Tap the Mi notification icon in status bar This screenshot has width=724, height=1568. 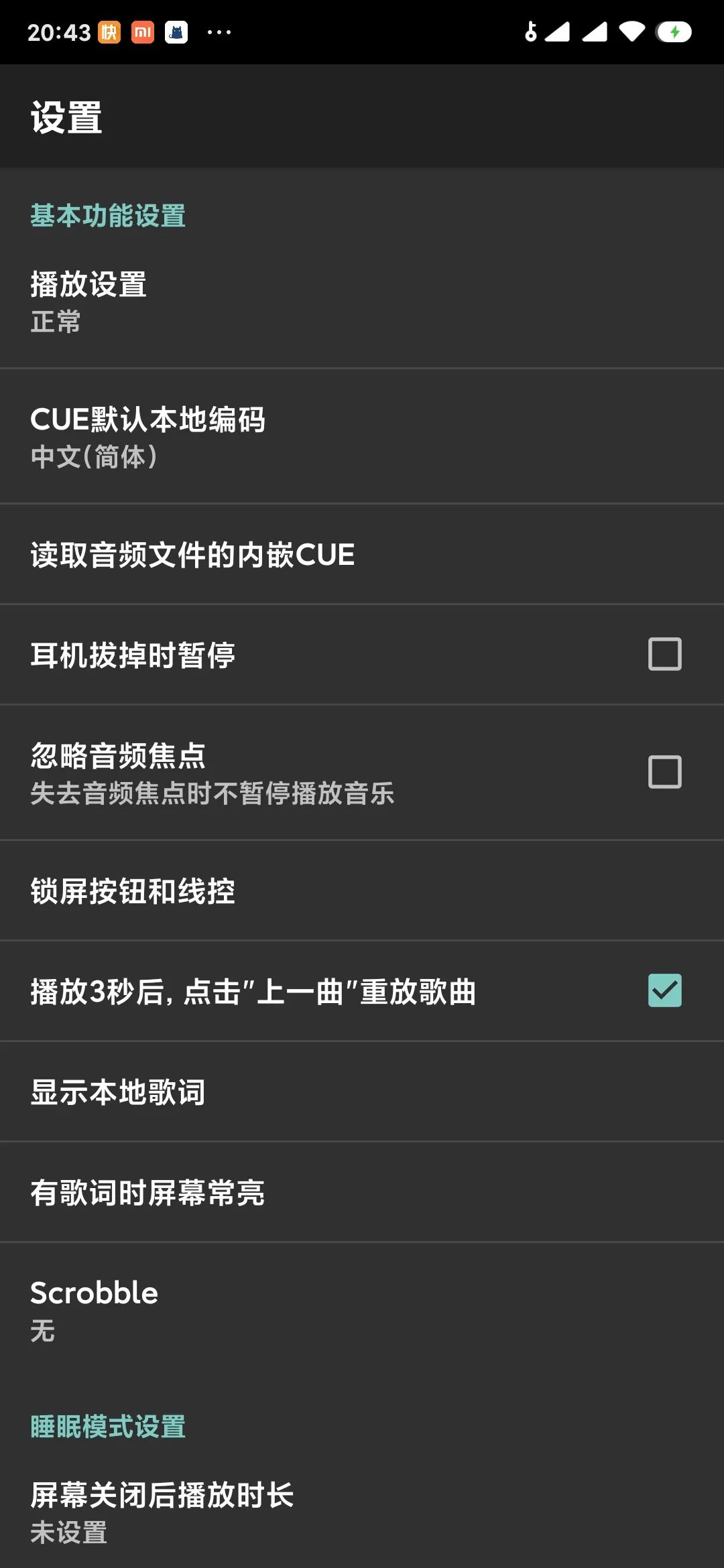pyautogui.click(x=142, y=31)
